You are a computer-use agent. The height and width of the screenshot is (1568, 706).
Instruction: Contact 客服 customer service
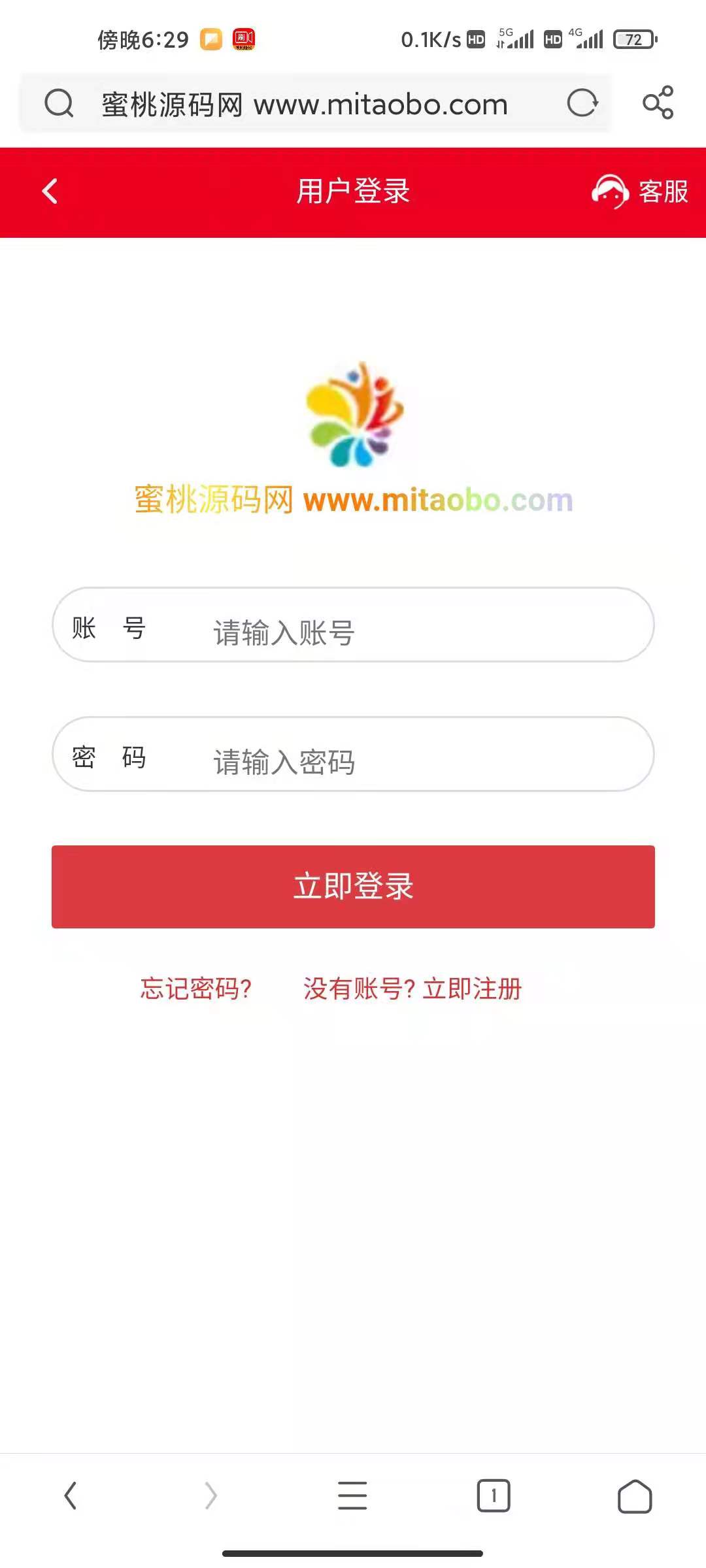[x=639, y=191]
